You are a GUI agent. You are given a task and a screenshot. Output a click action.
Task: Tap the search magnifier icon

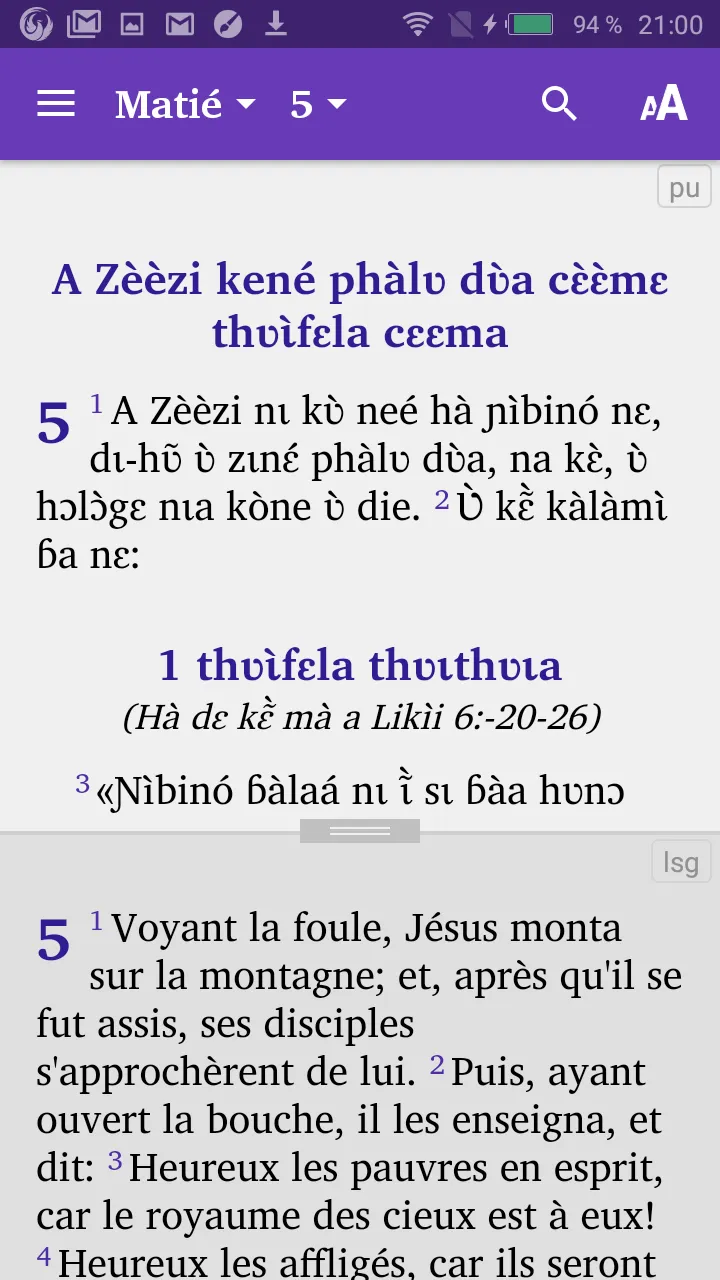(559, 104)
